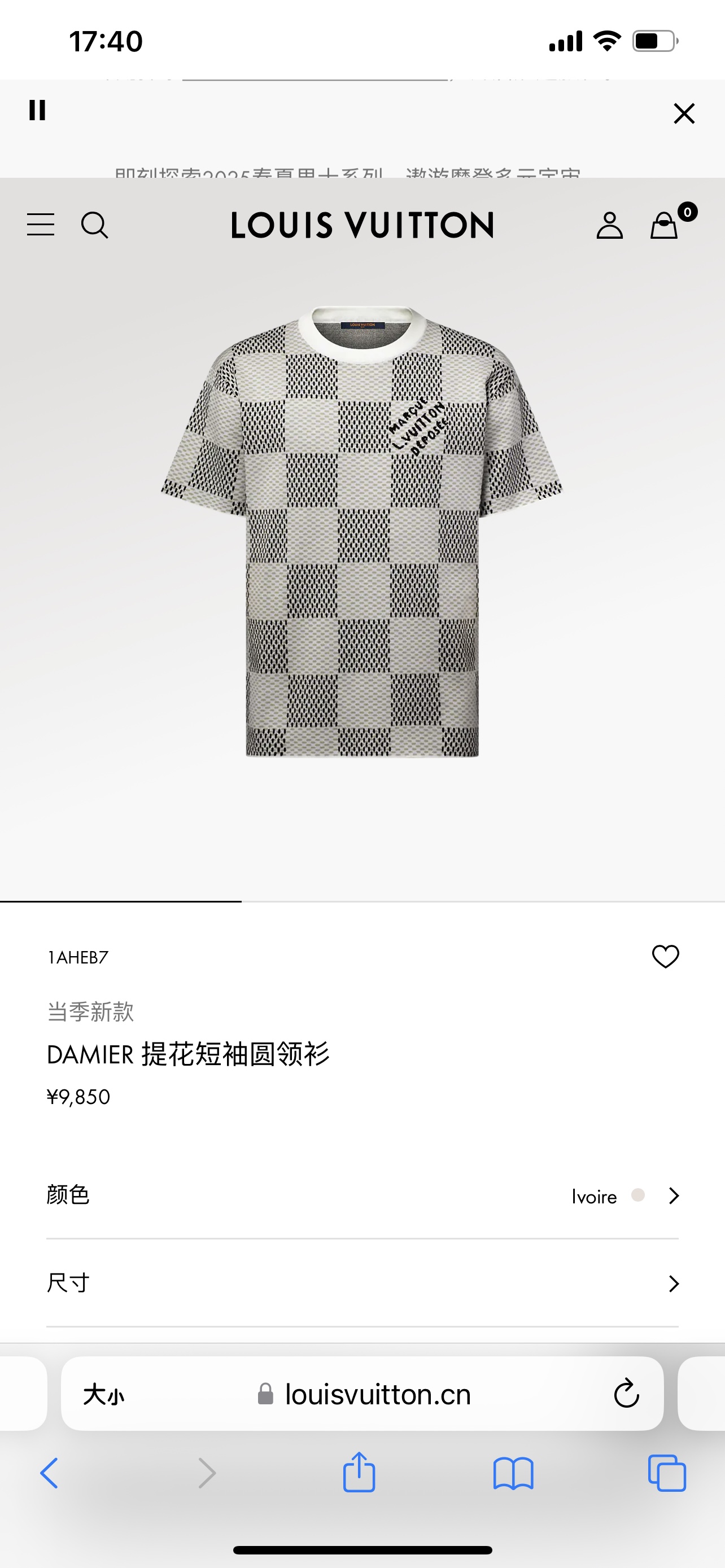Open Safari bookmarks
The width and height of the screenshot is (725, 1568).
pos(513,1473)
